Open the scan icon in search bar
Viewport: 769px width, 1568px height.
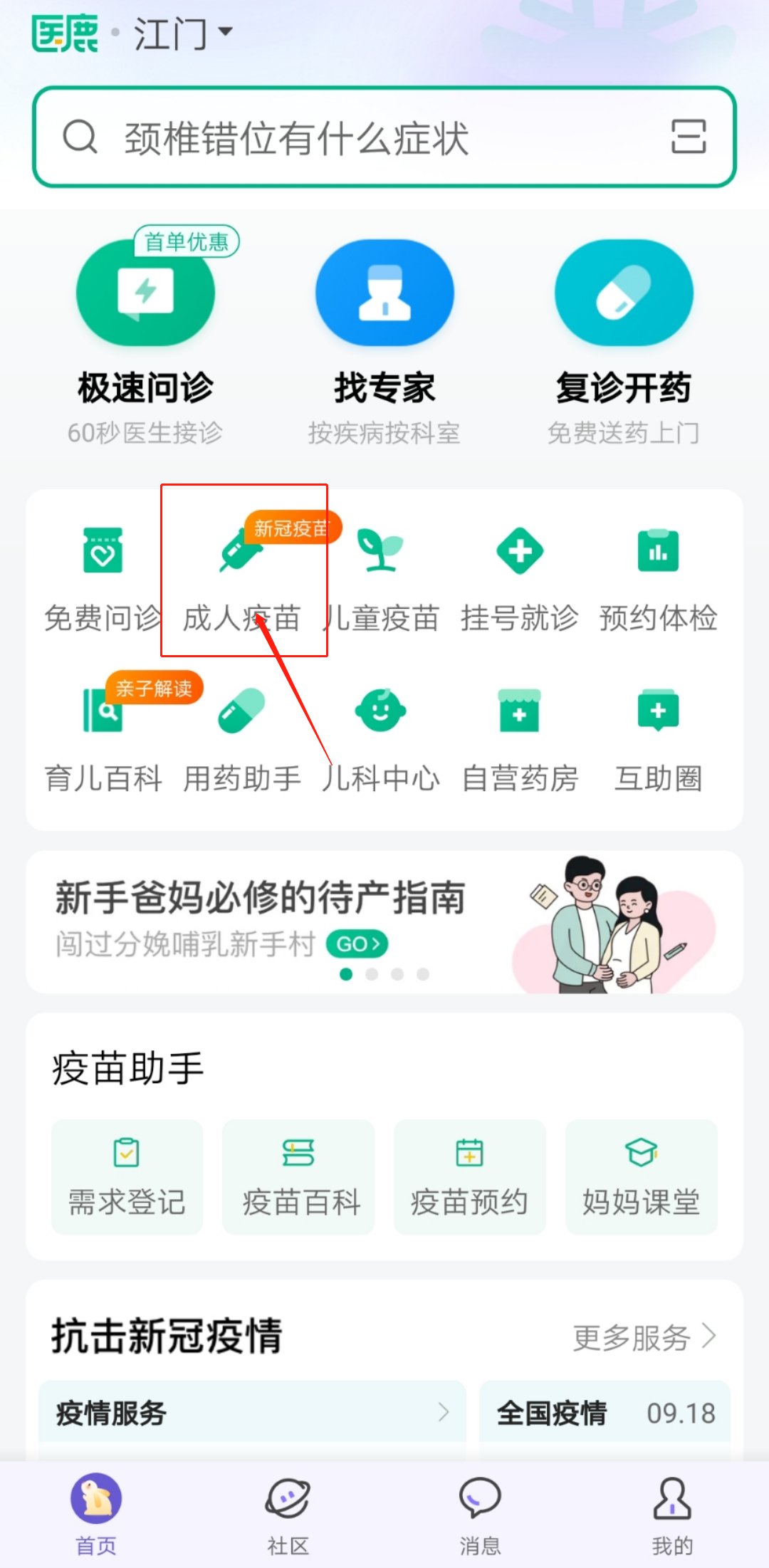pyautogui.click(x=688, y=137)
